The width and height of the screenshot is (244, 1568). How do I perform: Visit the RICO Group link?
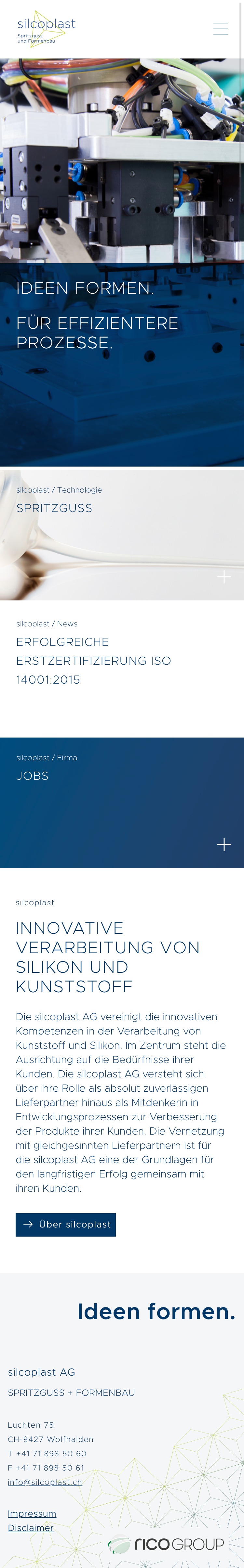tap(166, 1544)
